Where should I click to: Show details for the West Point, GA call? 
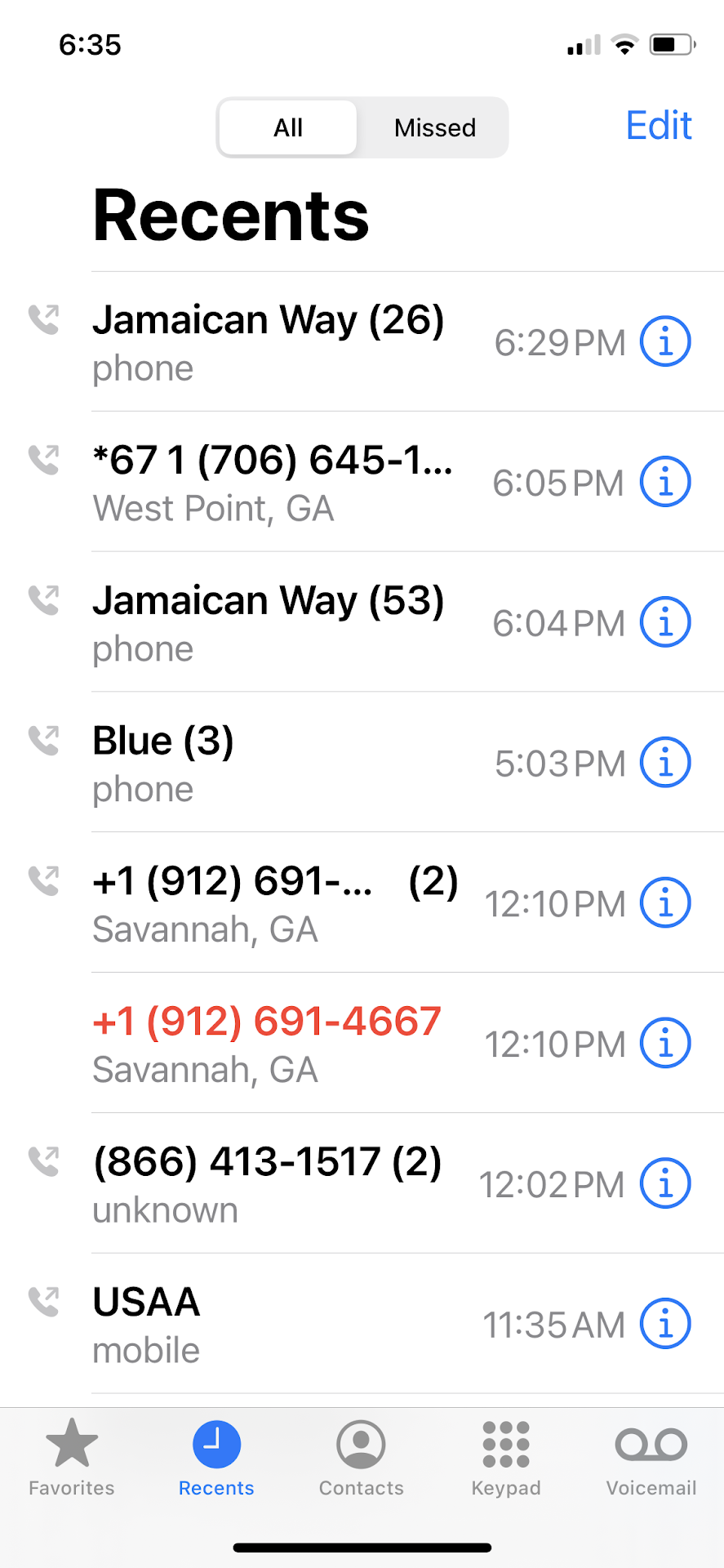pos(665,483)
